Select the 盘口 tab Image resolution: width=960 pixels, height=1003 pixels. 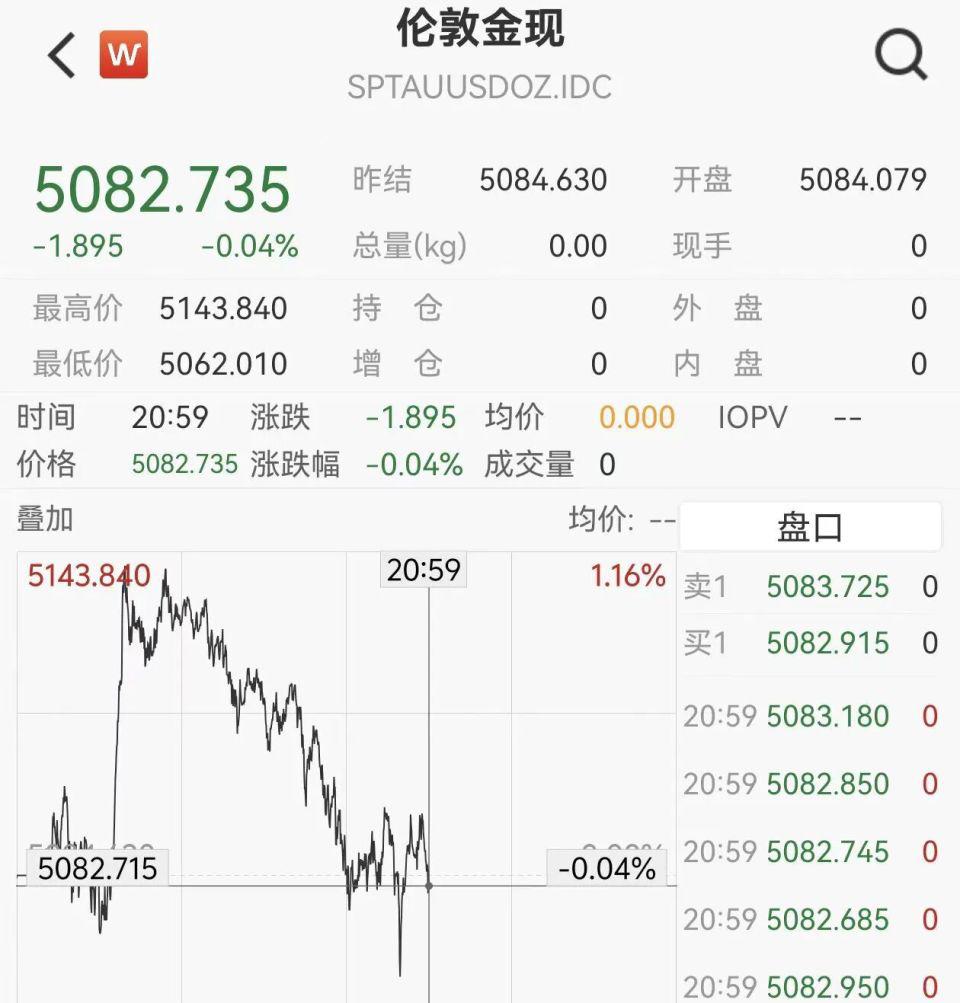point(810,527)
